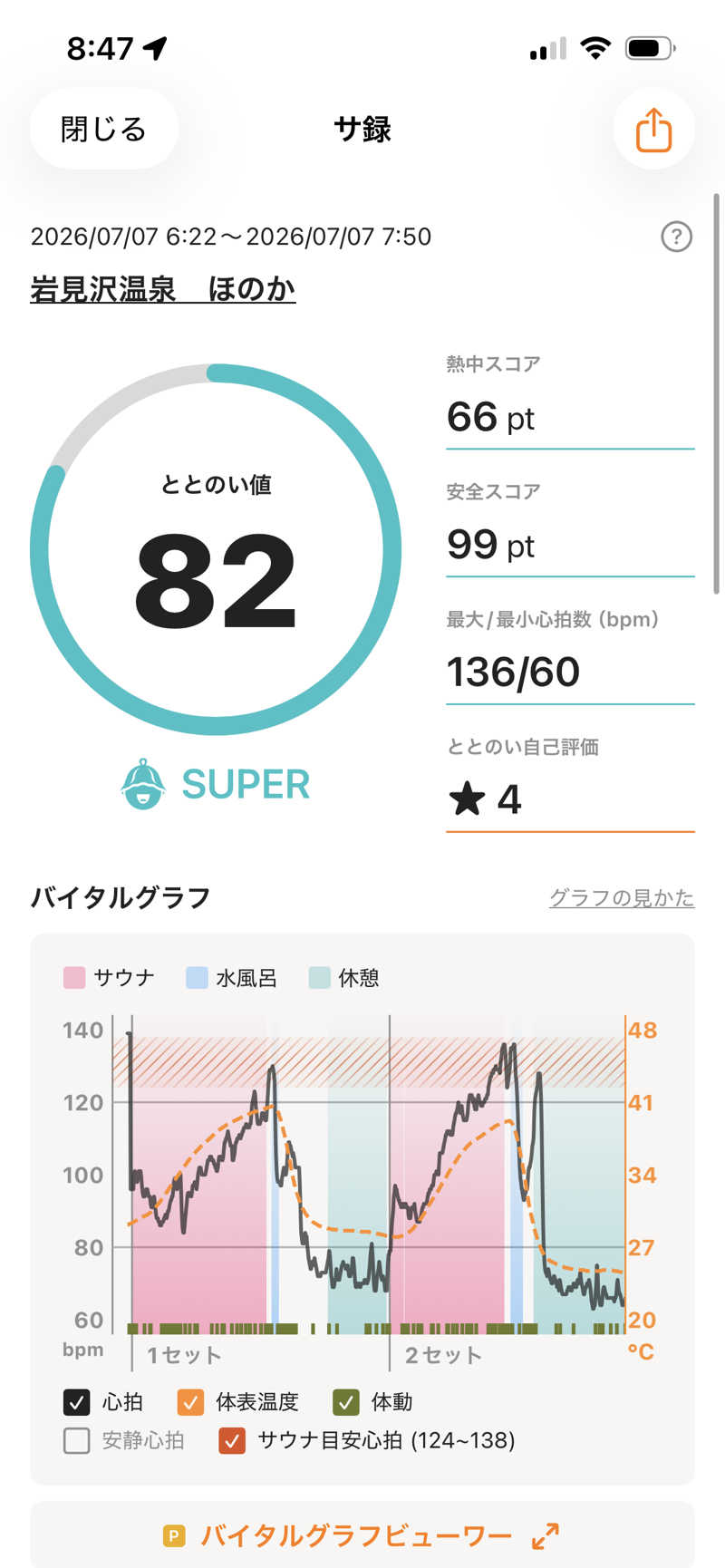This screenshot has width=725, height=1568.
Task: Open the 岩見沢温泉 ほのか facility link
Action: tap(163, 289)
